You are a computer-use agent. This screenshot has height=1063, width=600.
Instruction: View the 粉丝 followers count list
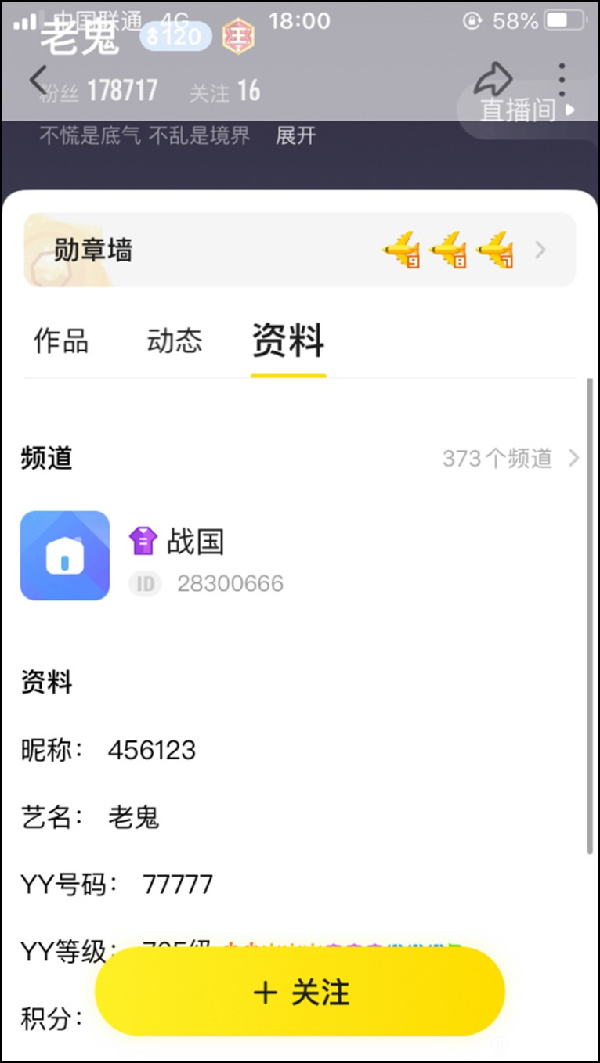(100, 93)
